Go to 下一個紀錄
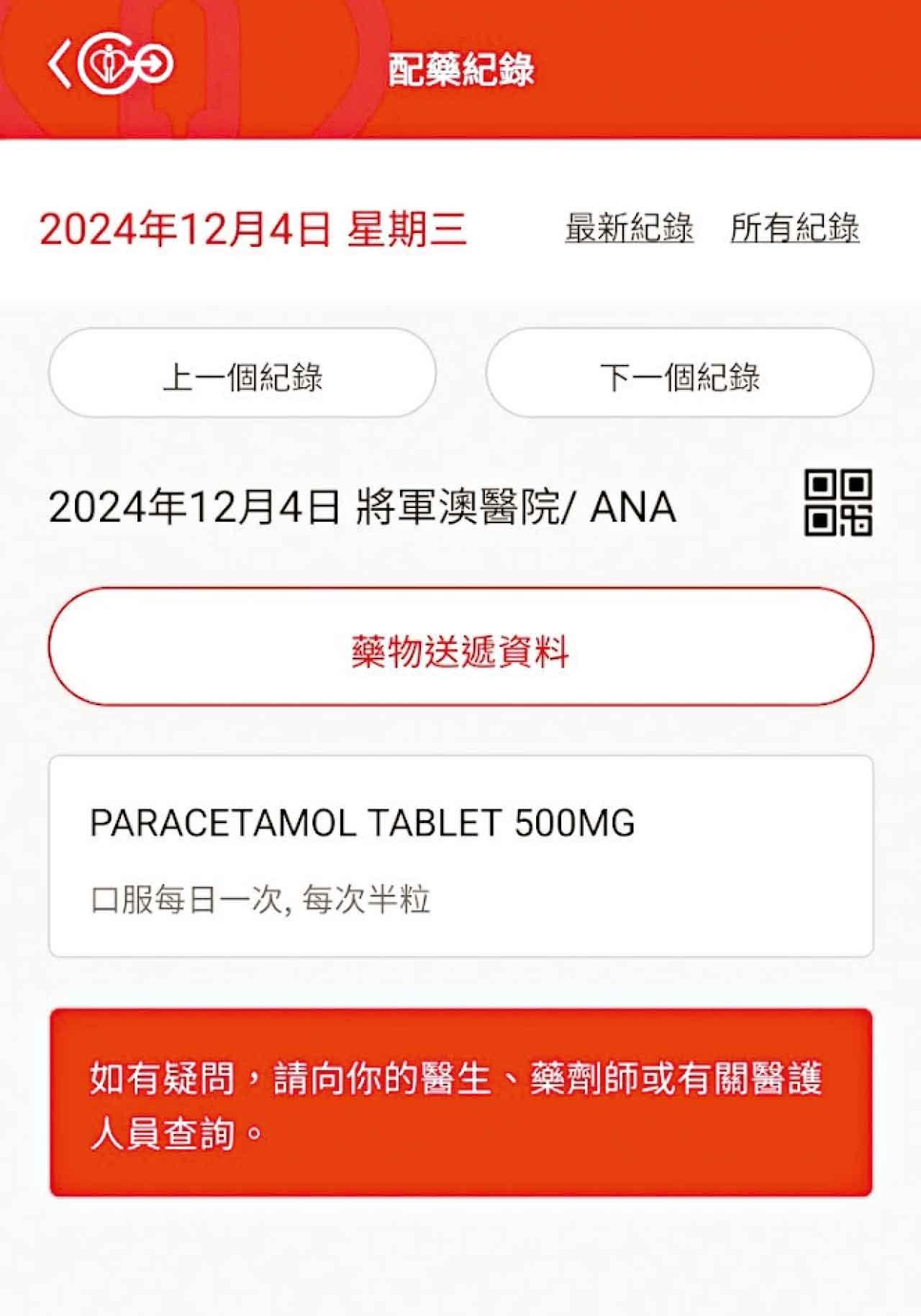This screenshot has width=921, height=1316. 679,375
